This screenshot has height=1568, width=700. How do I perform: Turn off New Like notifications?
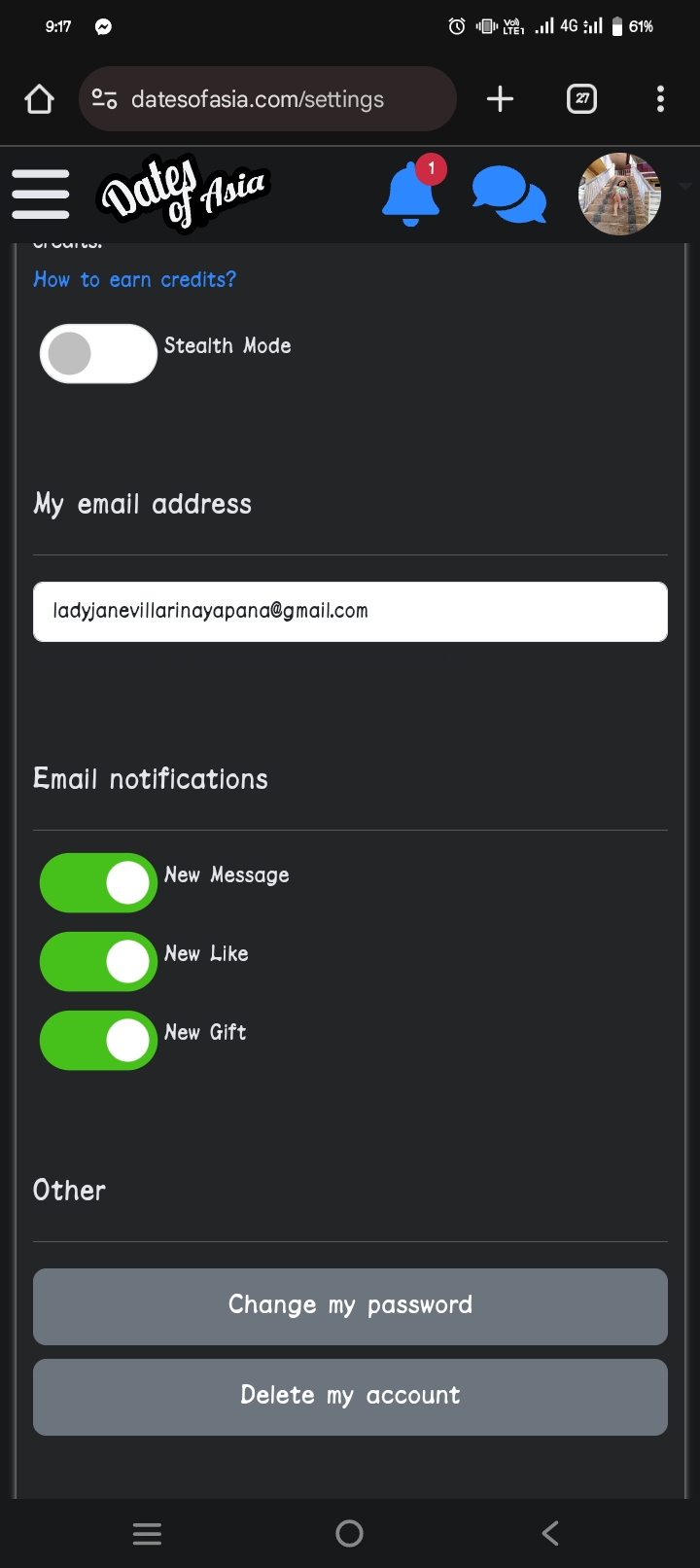coord(98,962)
